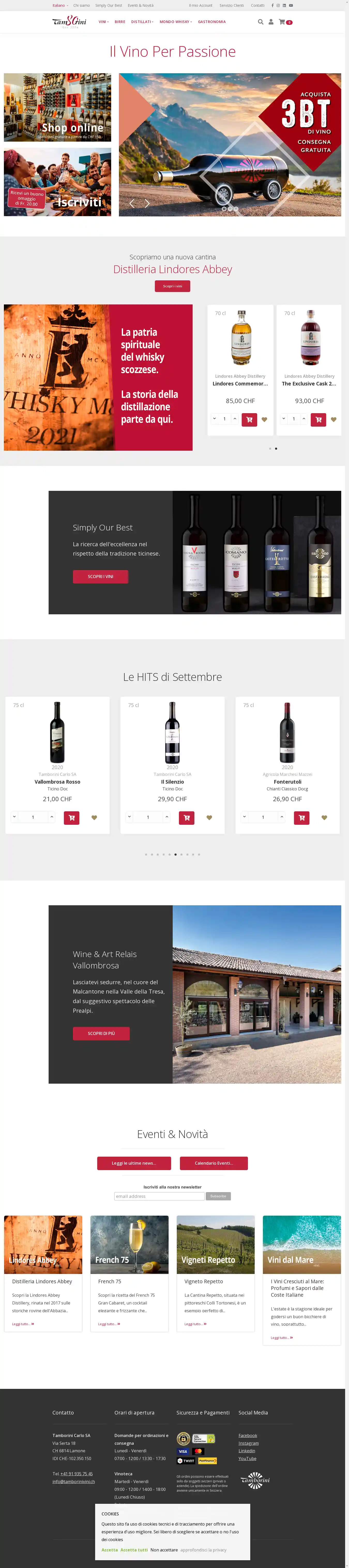Open the user account icon
Screen dimensions: 349x1568
pyautogui.click(x=271, y=22)
